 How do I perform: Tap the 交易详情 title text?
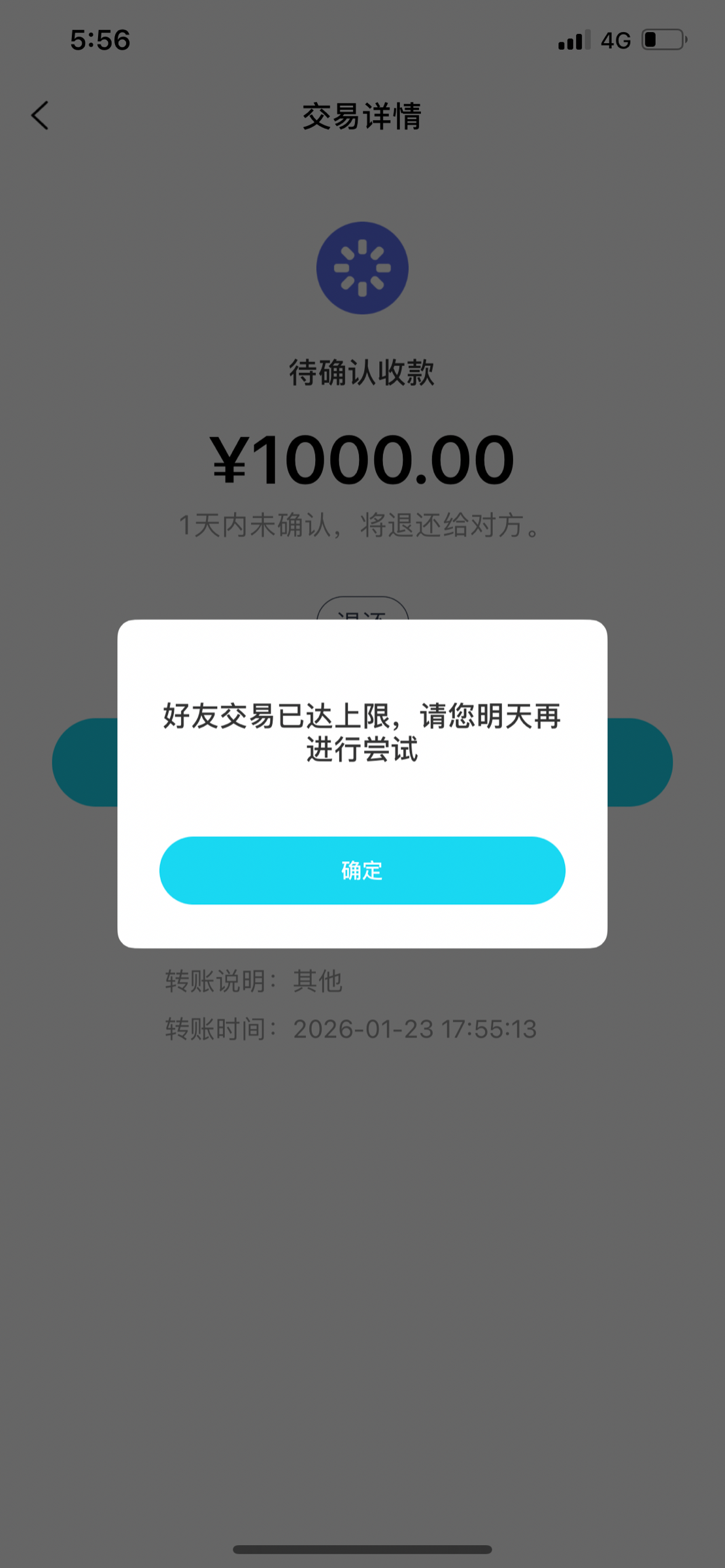click(x=362, y=116)
